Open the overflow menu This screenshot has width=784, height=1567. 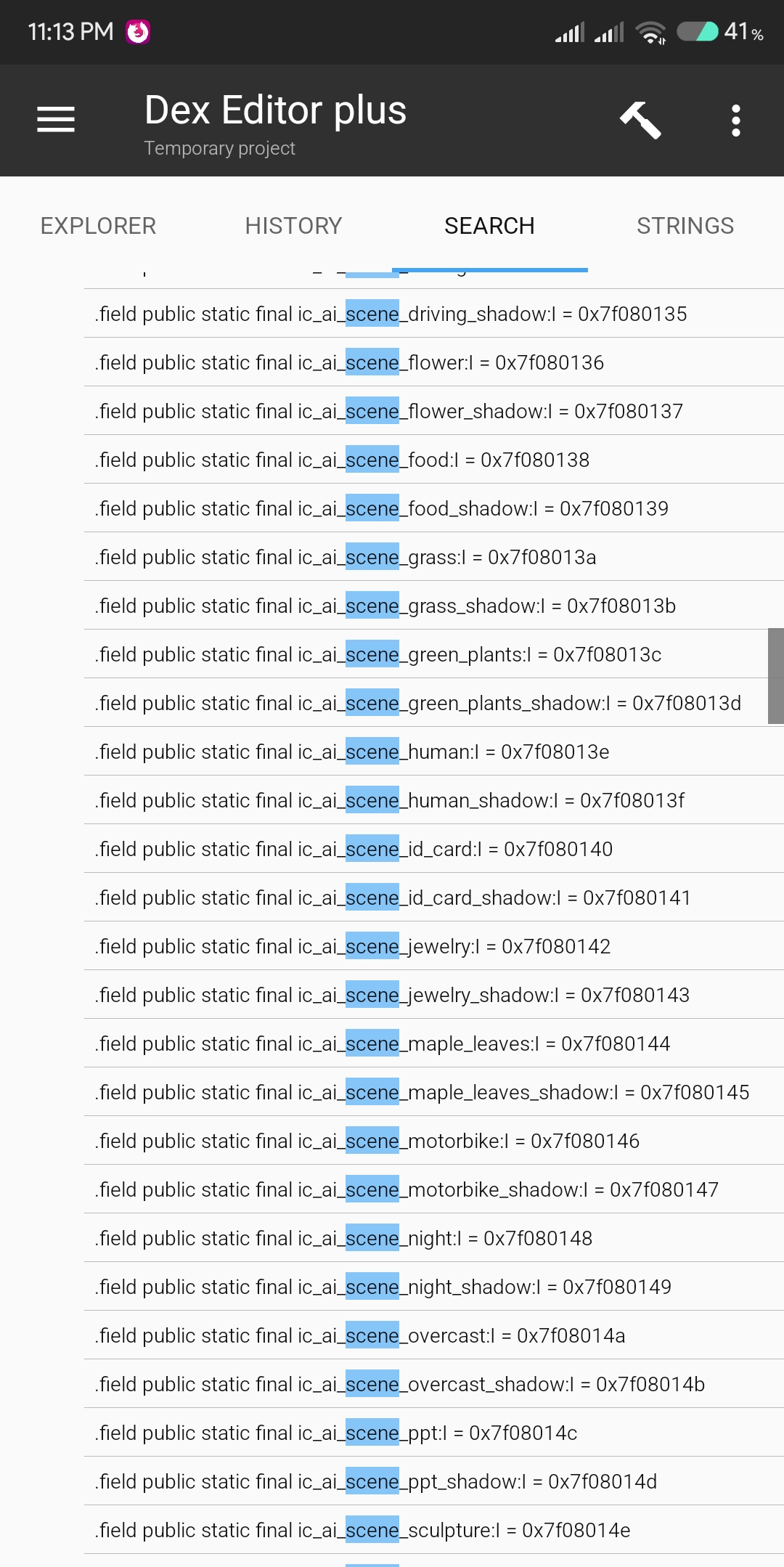click(x=735, y=121)
